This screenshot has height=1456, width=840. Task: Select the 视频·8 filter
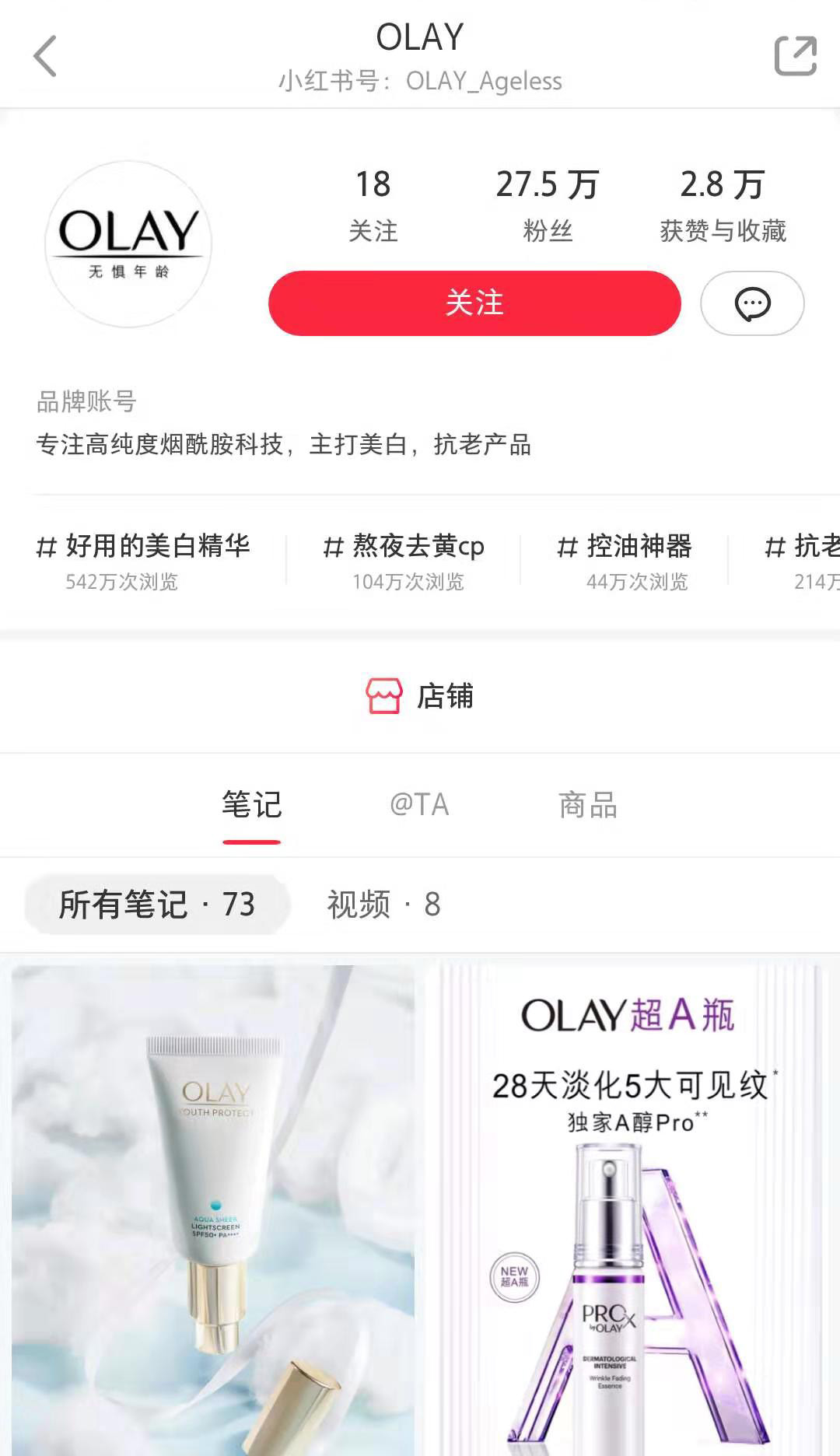click(x=382, y=905)
